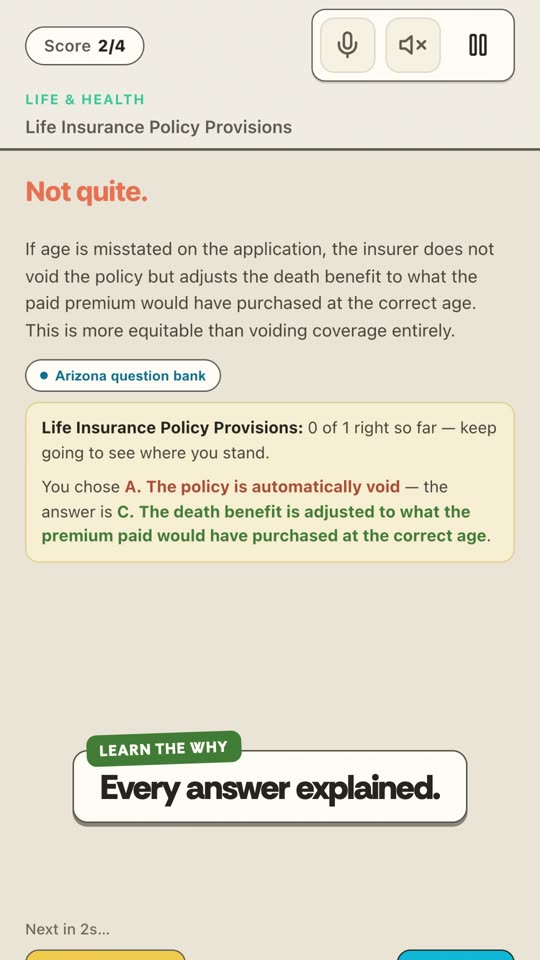
Task: Open the Arizona question bank chip
Action: pos(123,375)
